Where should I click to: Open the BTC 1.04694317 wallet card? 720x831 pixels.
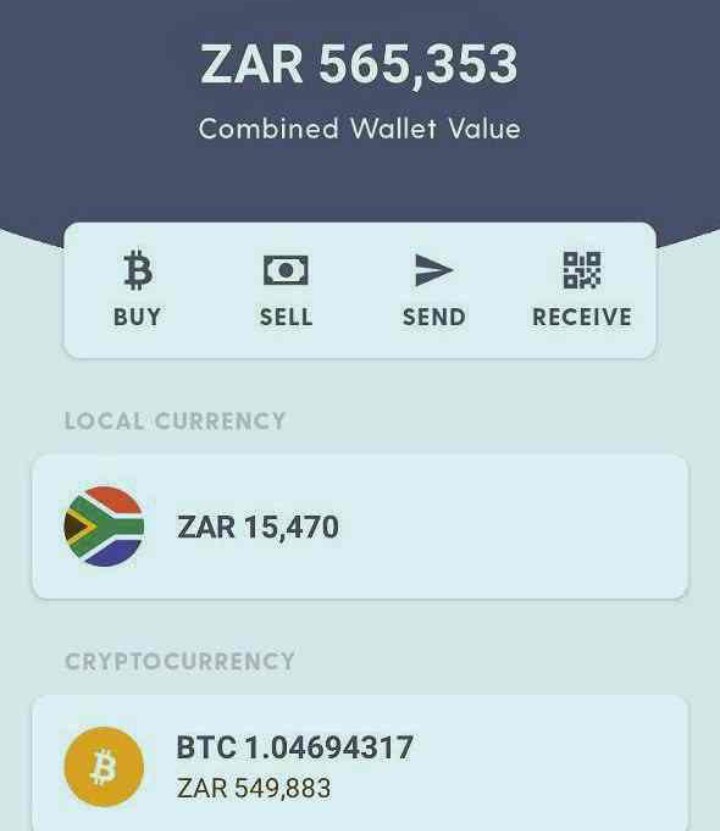[360, 765]
